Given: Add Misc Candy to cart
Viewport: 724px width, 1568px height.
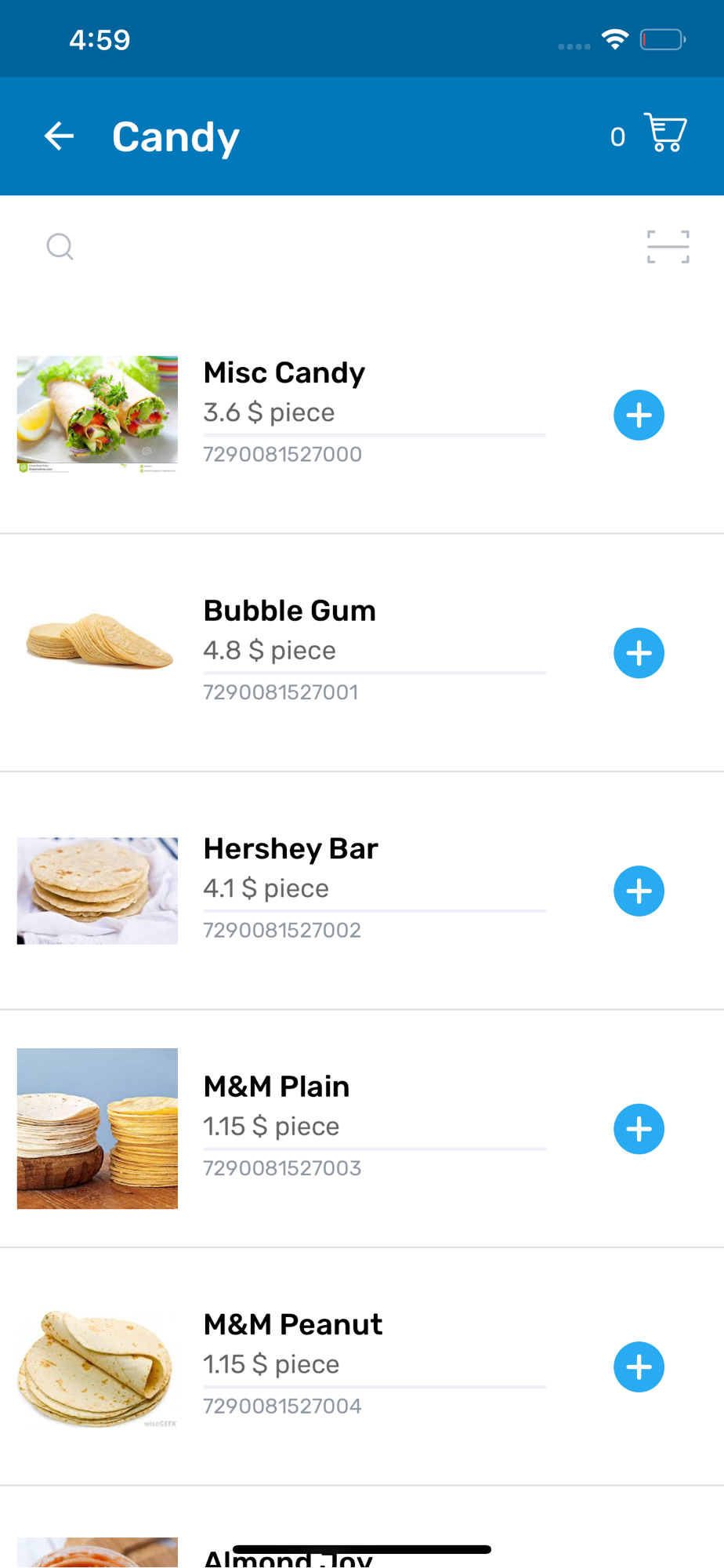Looking at the screenshot, I should pyautogui.click(x=639, y=415).
